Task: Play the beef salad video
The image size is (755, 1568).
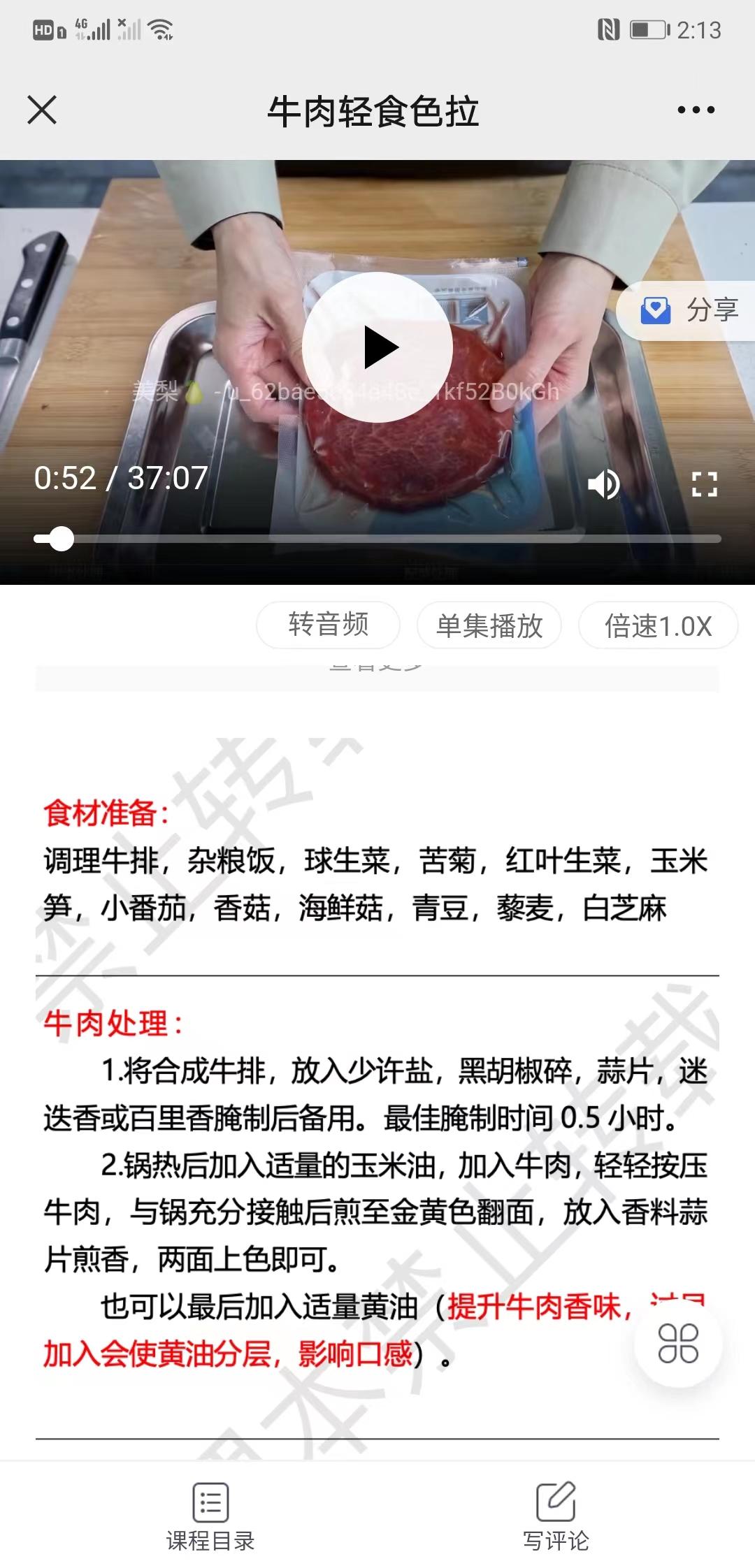Action: [377, 347]
